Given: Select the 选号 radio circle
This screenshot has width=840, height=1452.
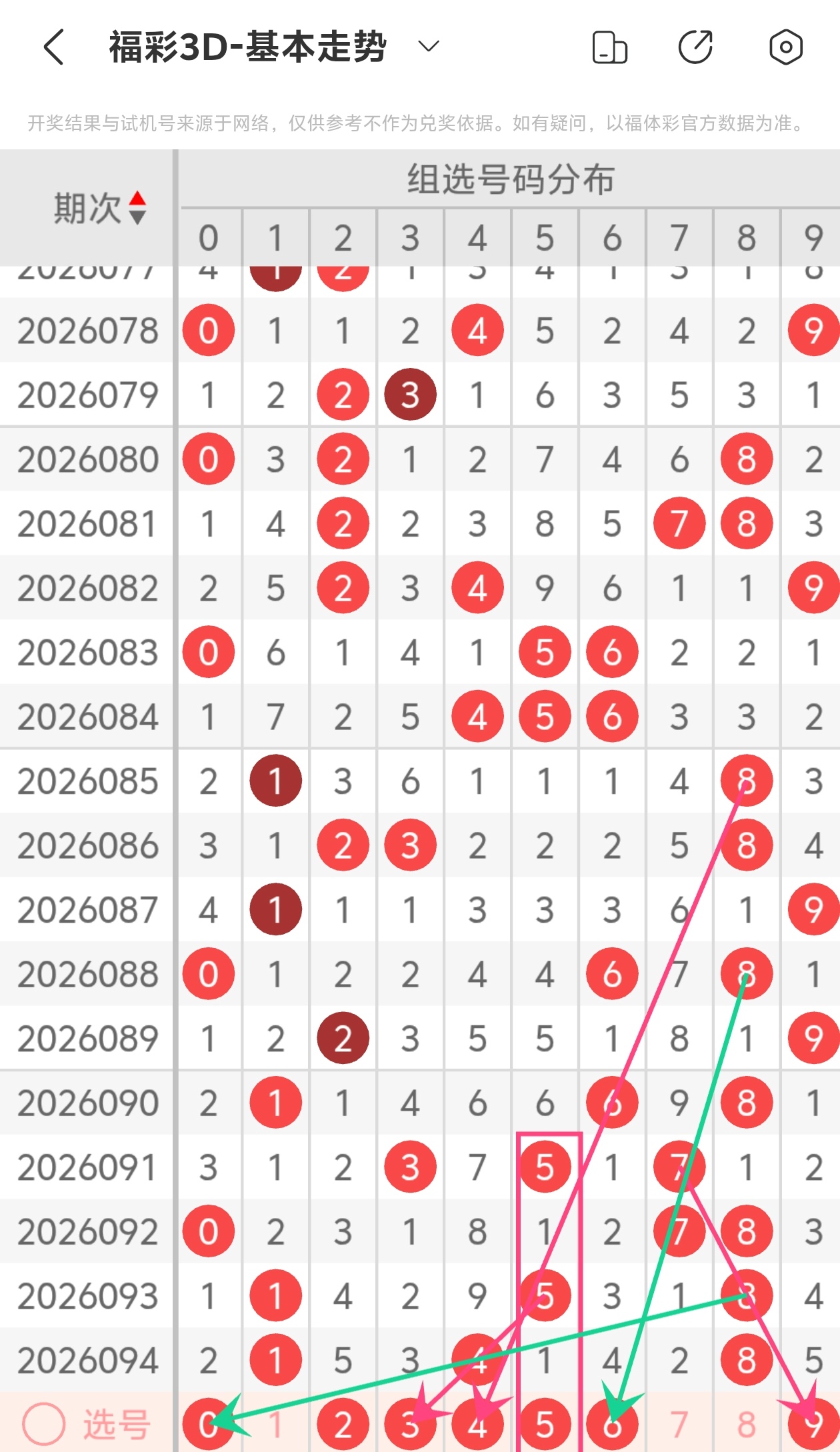Looking at the screenshot, I should [x=44, y=1424].
